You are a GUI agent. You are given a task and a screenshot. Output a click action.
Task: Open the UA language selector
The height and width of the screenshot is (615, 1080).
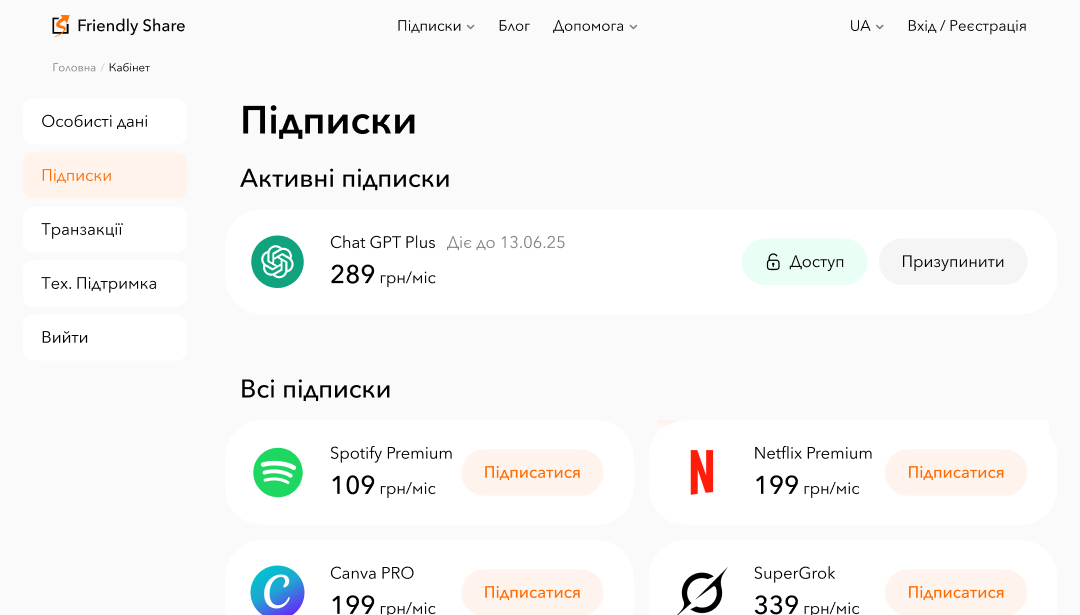866,26
